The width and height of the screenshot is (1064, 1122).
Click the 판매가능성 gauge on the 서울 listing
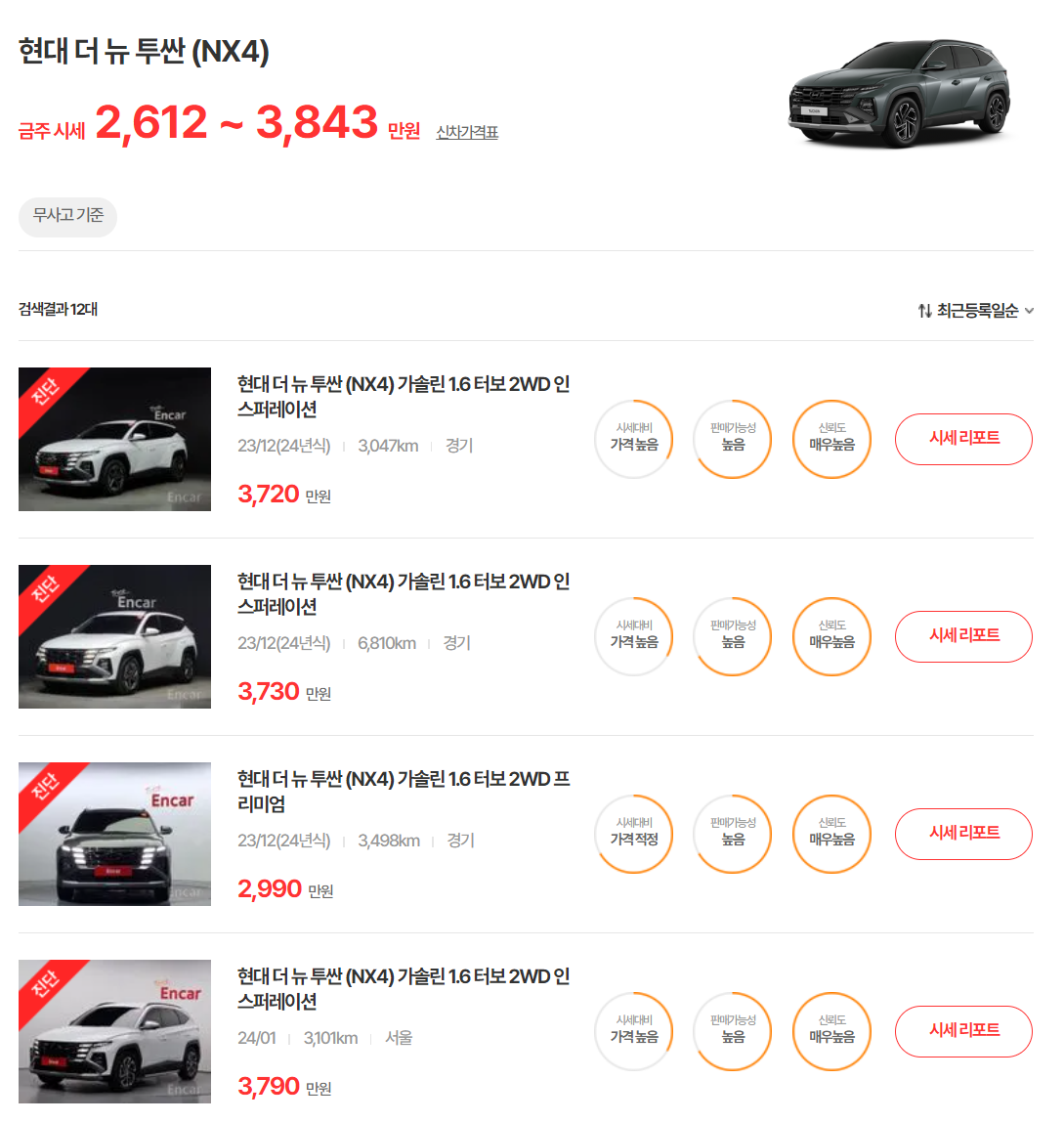tap(732, 1031)
